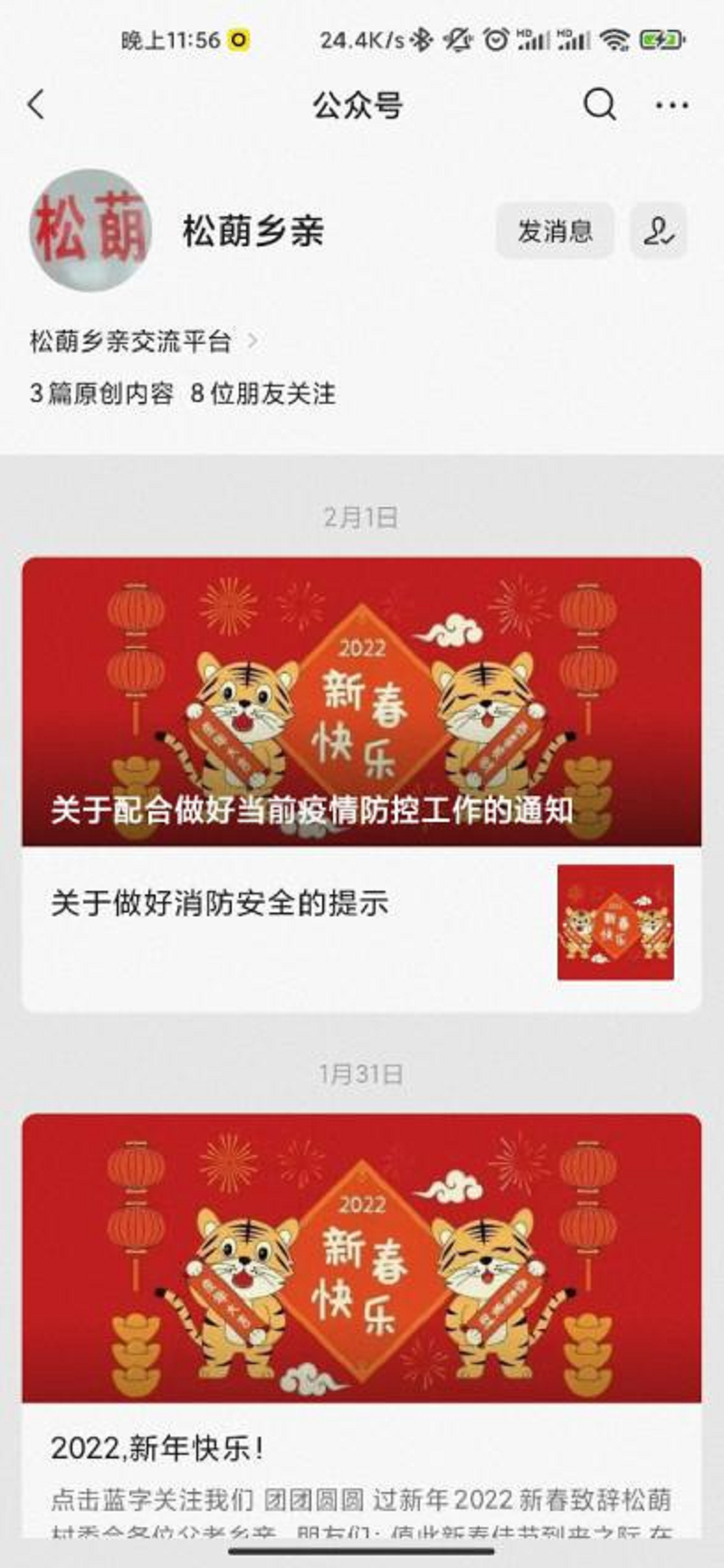The image size is (724, 1568).
Task: Expand the 松萌乡亲交流平台 description
Action: click(145, 341)
